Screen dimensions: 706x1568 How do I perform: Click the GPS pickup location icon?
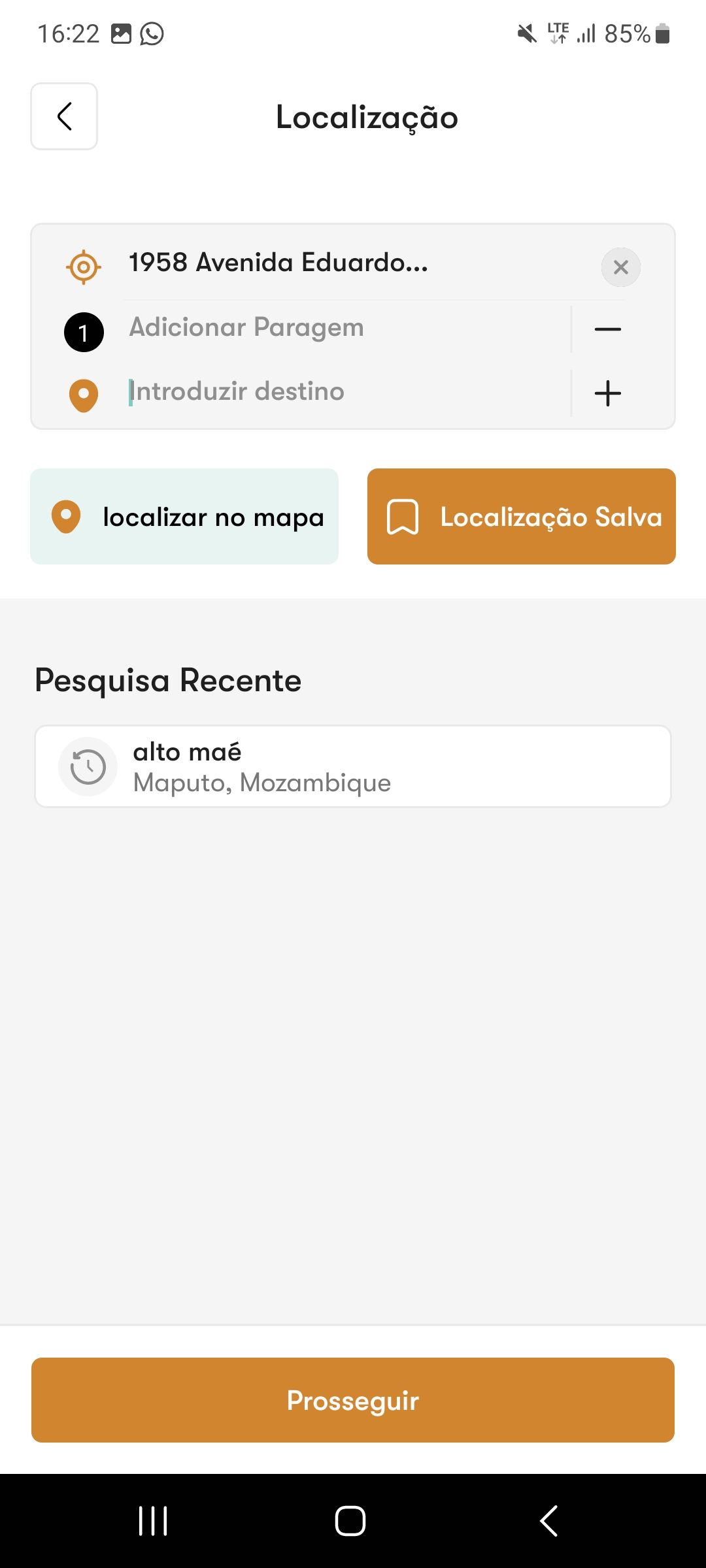[82, 267]
